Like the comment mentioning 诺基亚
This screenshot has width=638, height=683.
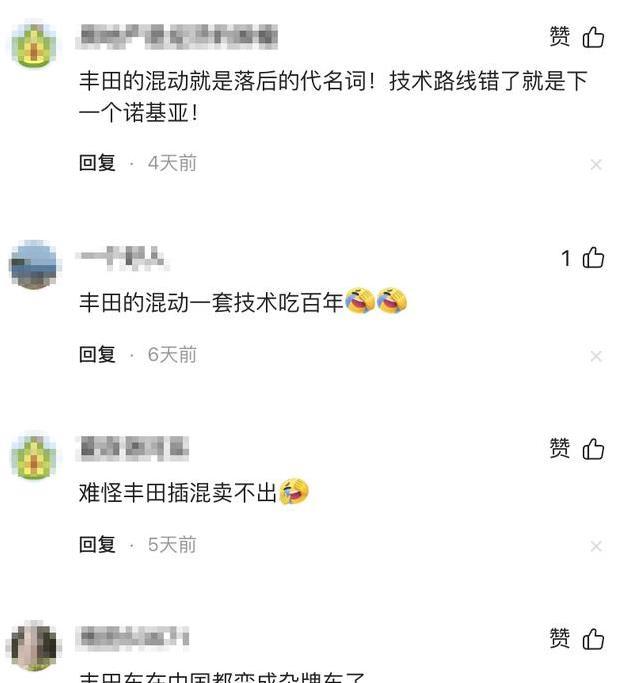click(593, 38)
